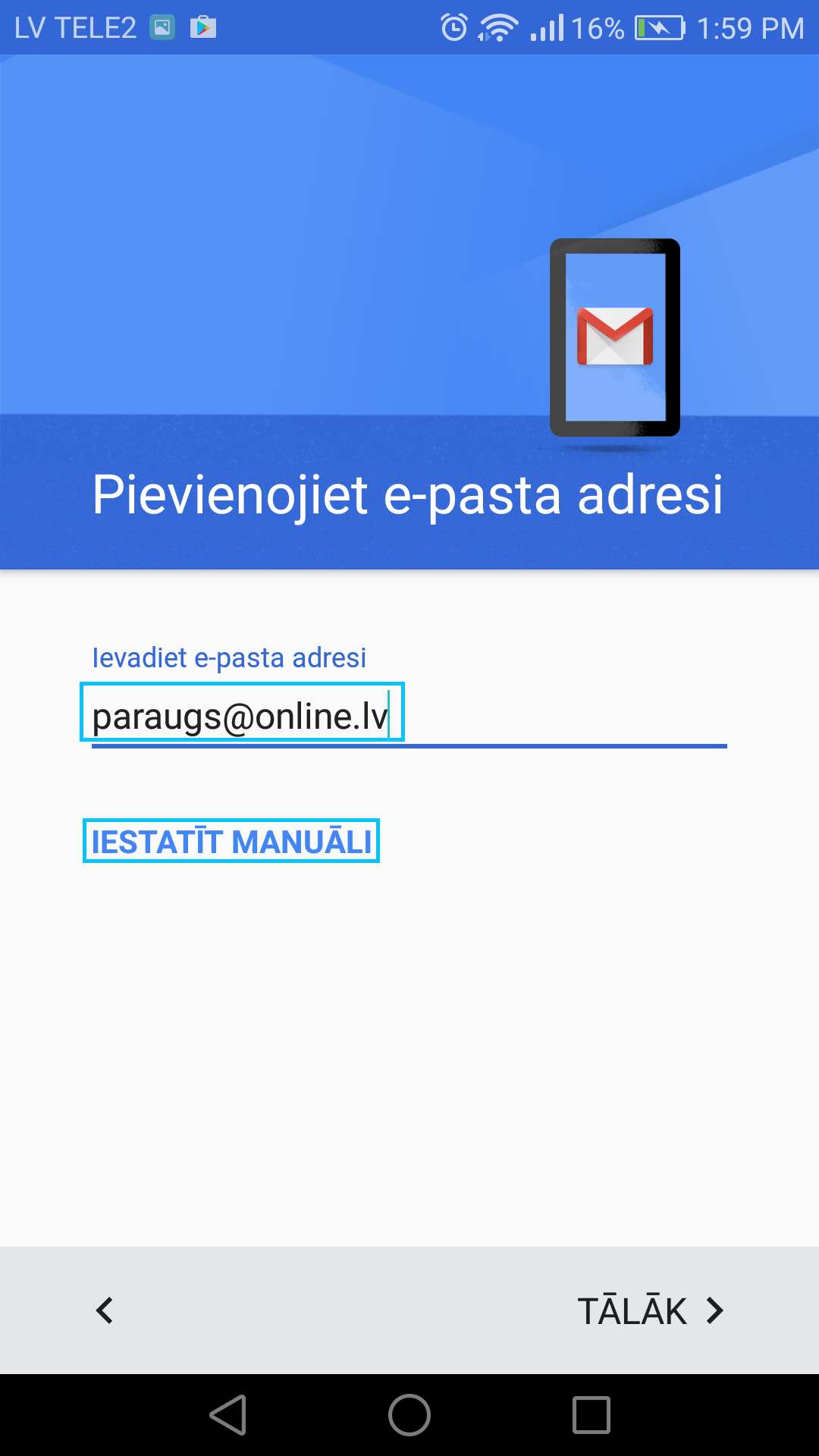
Task: Open recent apps via the square button
Action: click(591, 1415)
